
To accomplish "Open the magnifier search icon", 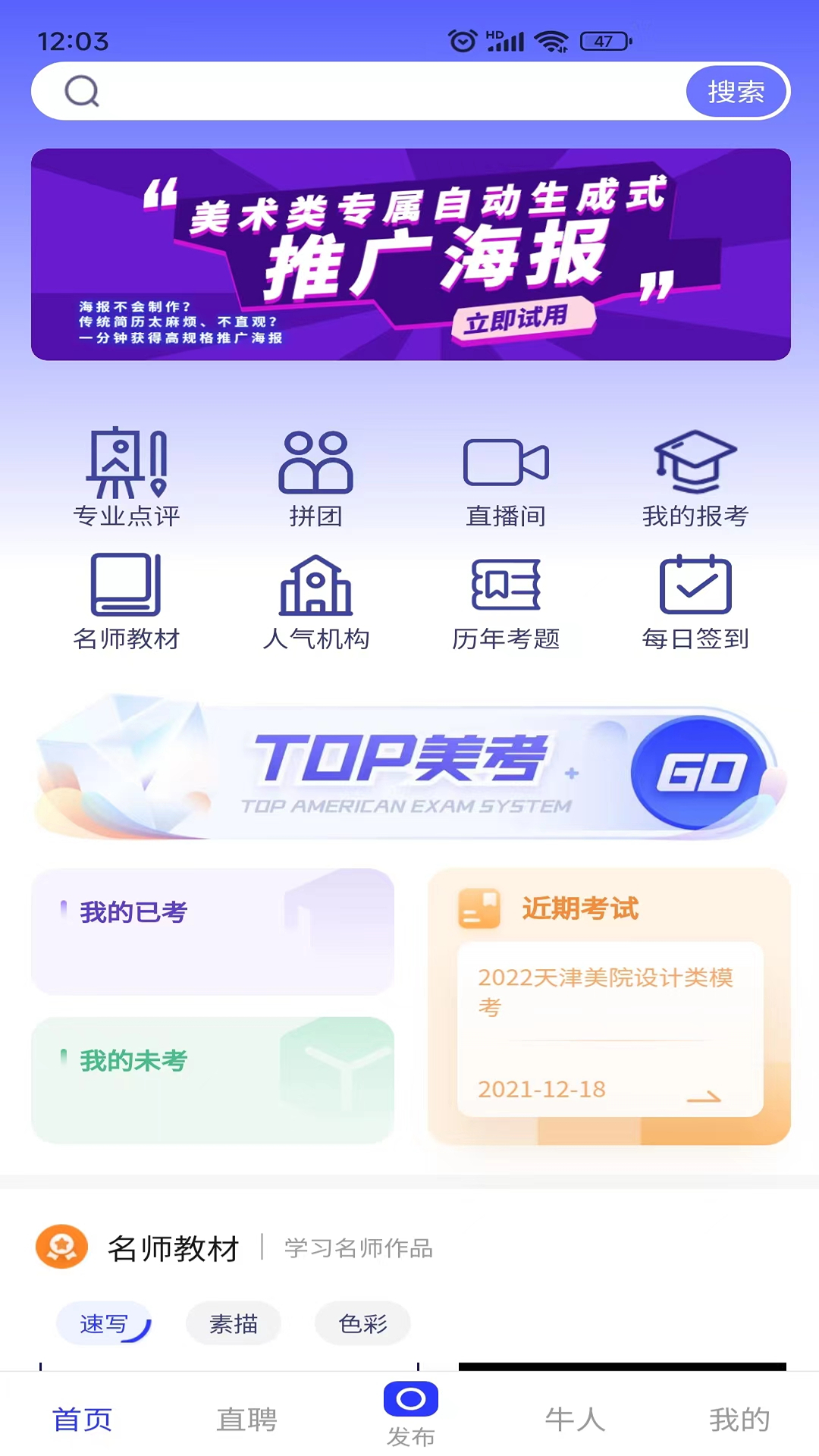I will pos(81,91).
